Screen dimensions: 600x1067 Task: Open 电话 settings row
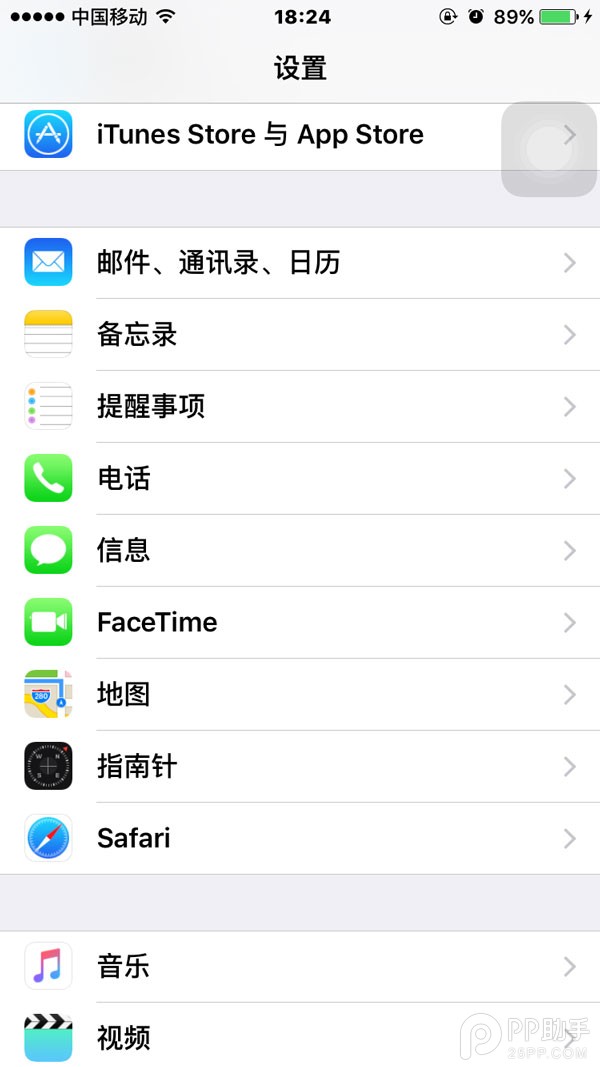click(x=124, y=479)
